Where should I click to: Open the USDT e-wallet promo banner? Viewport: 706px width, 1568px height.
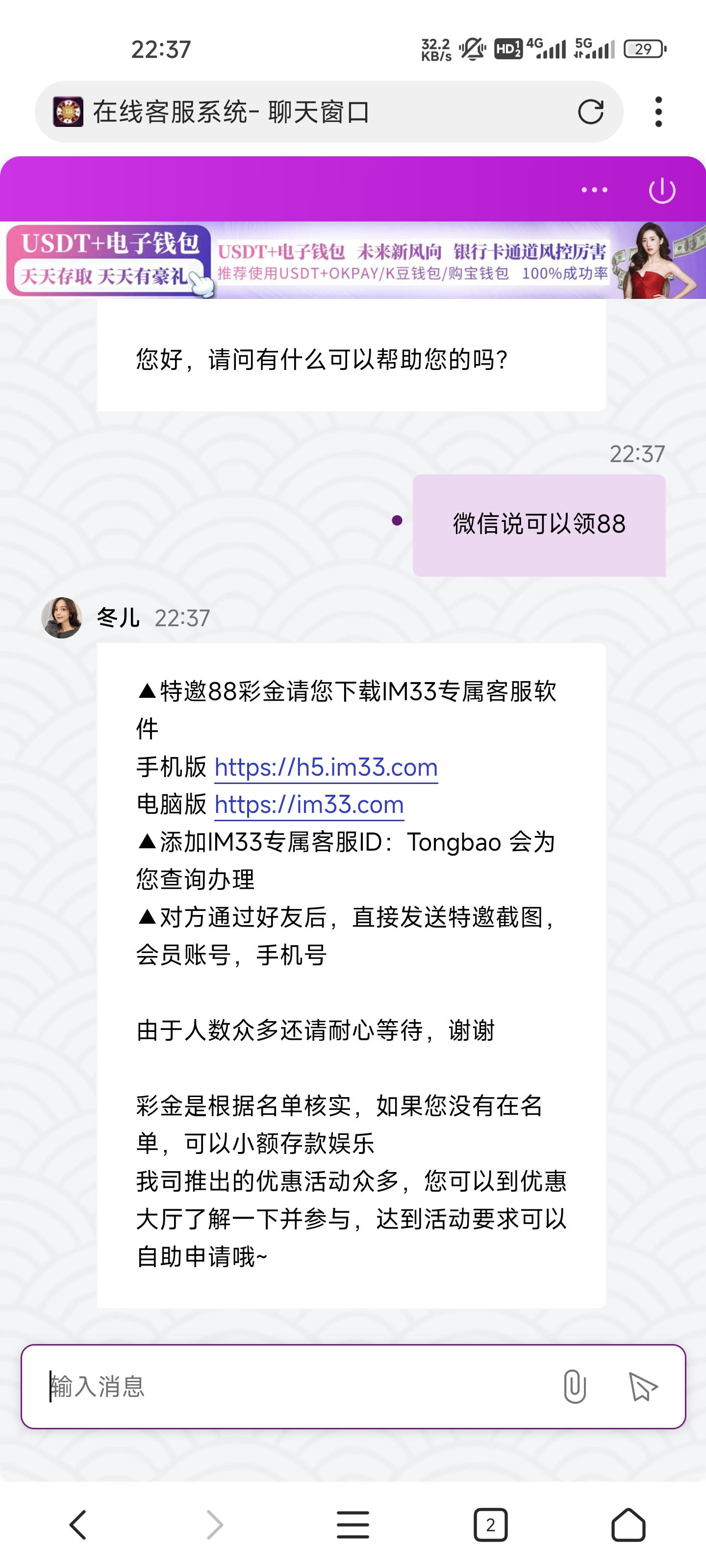tap(353, 261)
